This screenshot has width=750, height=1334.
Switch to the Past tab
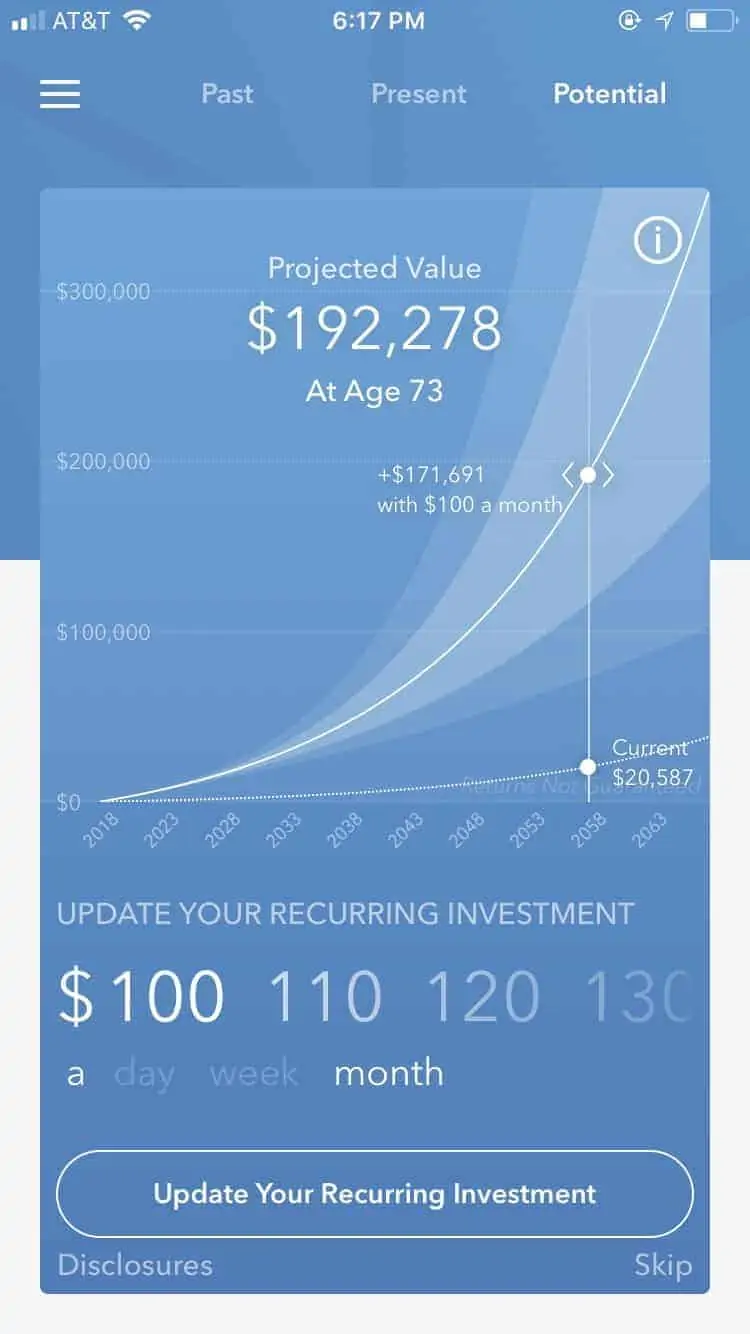coord(227,94)
